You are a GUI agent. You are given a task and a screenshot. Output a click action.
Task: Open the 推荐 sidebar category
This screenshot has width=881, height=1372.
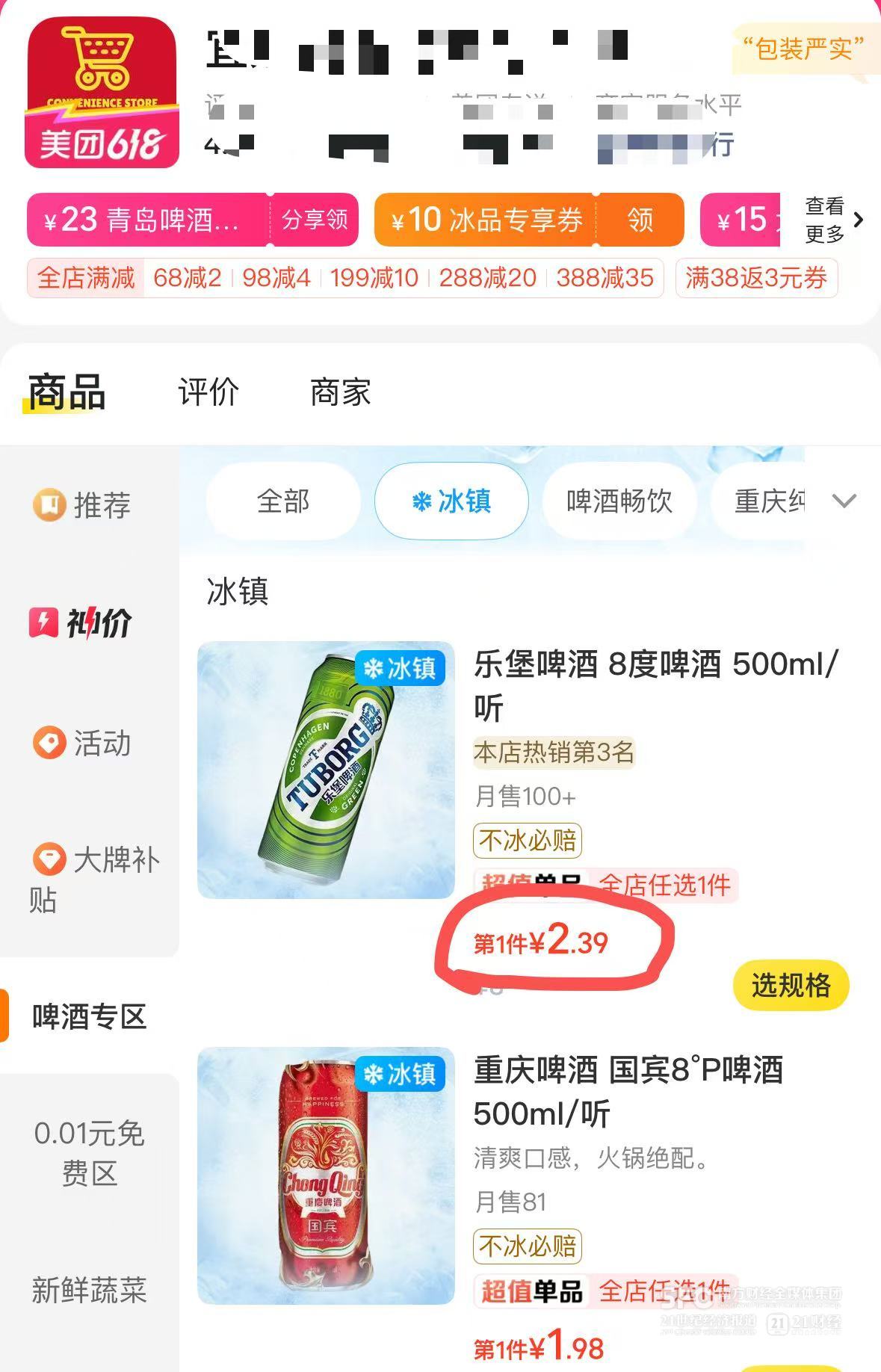pos(84,505)
